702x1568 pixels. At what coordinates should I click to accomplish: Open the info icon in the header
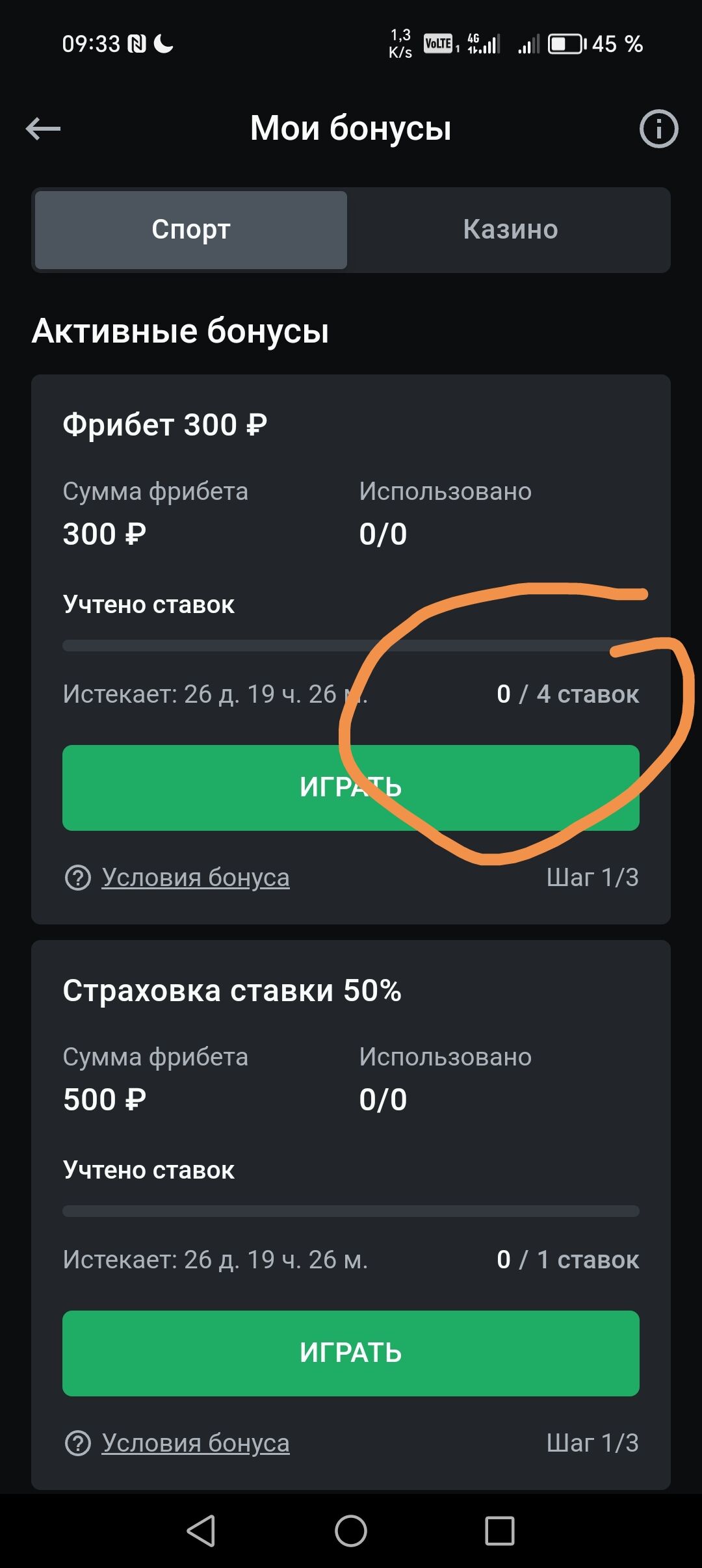click(658, 129)
